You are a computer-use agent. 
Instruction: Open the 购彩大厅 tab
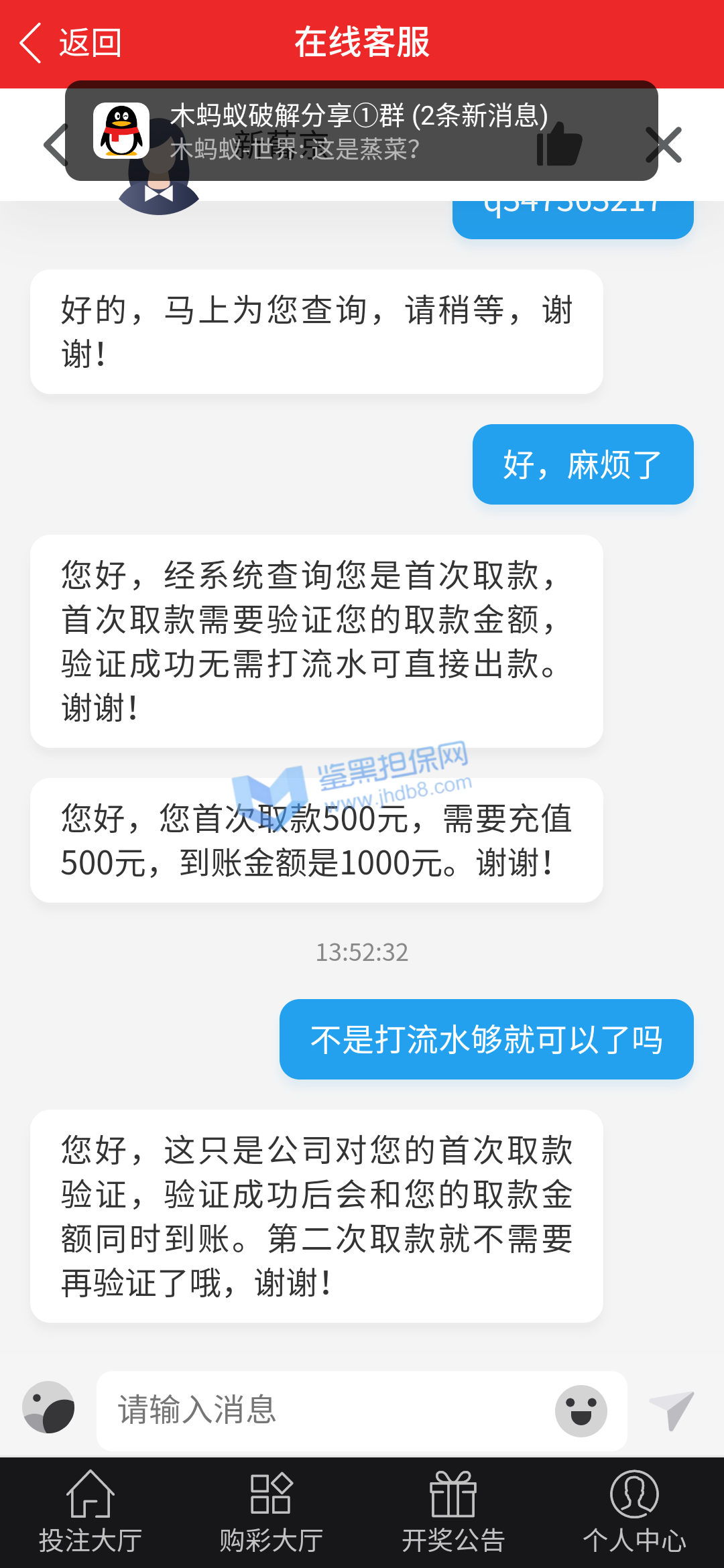271,1512
